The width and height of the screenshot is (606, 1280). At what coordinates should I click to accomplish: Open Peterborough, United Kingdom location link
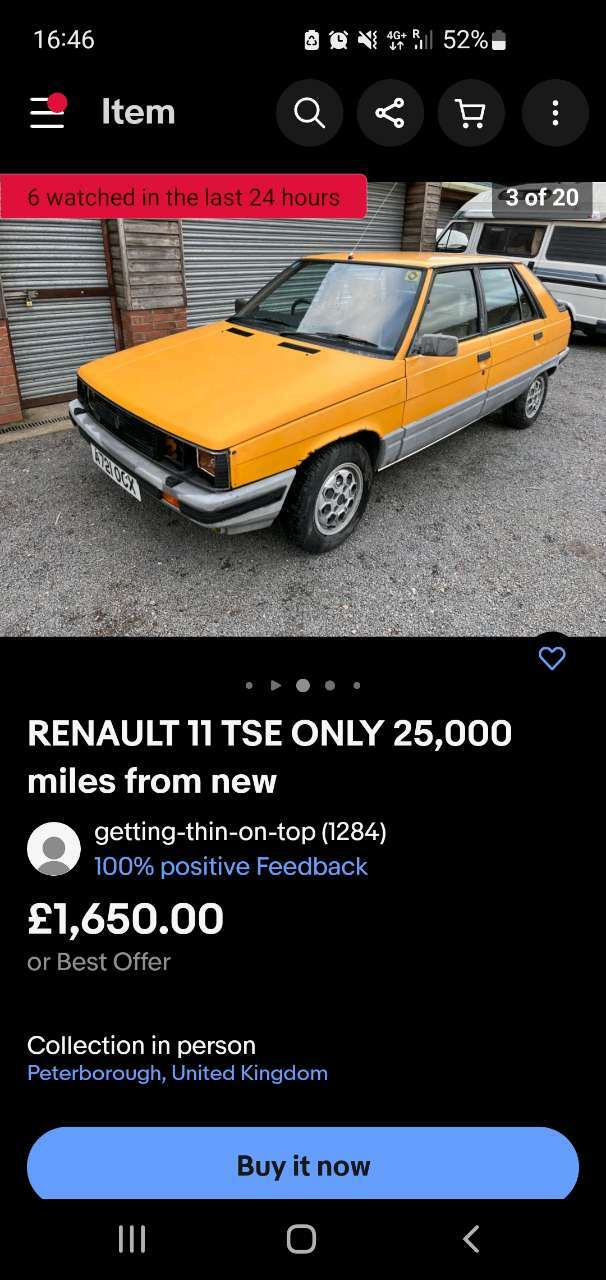177,1073
